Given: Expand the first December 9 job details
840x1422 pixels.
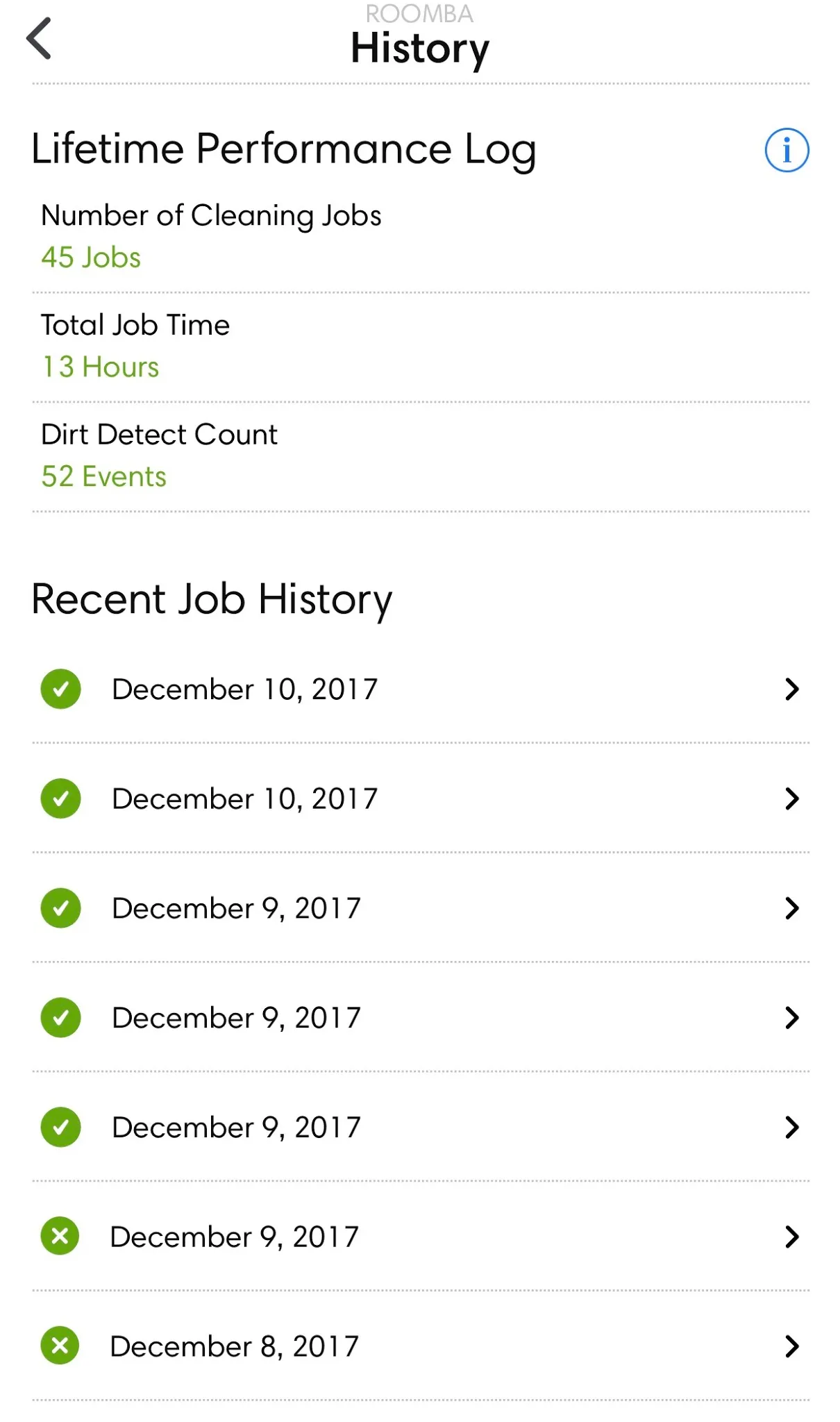Looking at the screenshot, I should 791,908.
